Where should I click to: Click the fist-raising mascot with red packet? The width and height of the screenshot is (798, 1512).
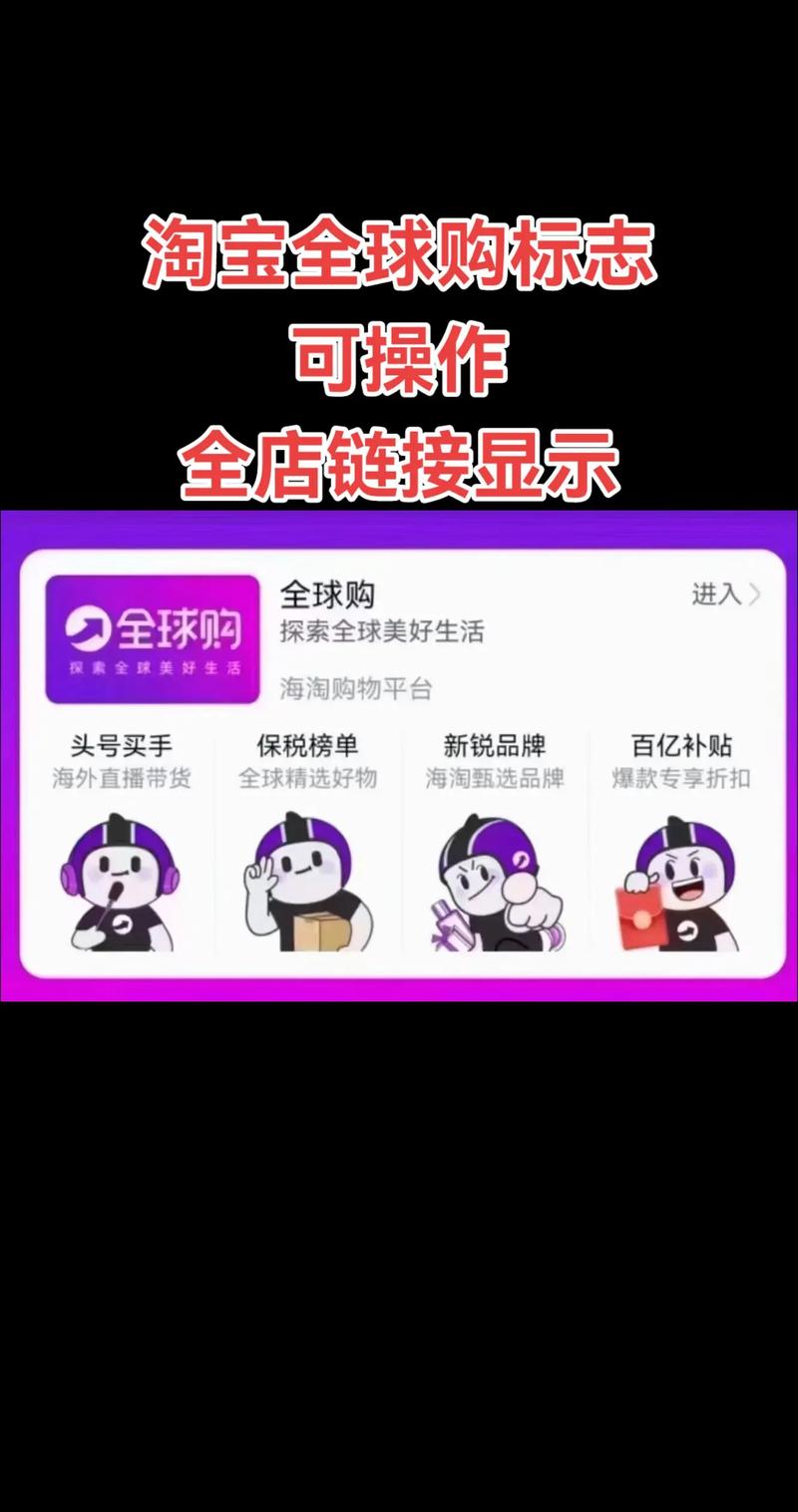tap(678, 885)
